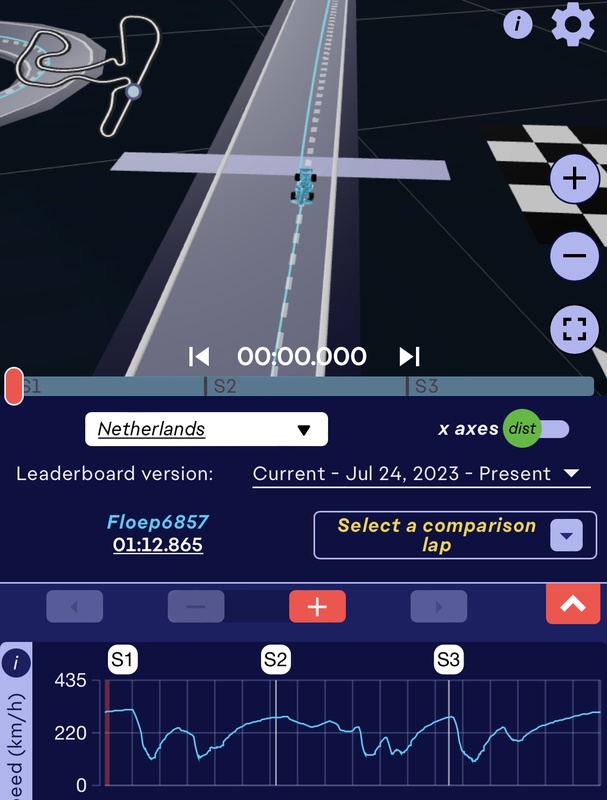Tap the grey minus zoom button

click(195, 607)
